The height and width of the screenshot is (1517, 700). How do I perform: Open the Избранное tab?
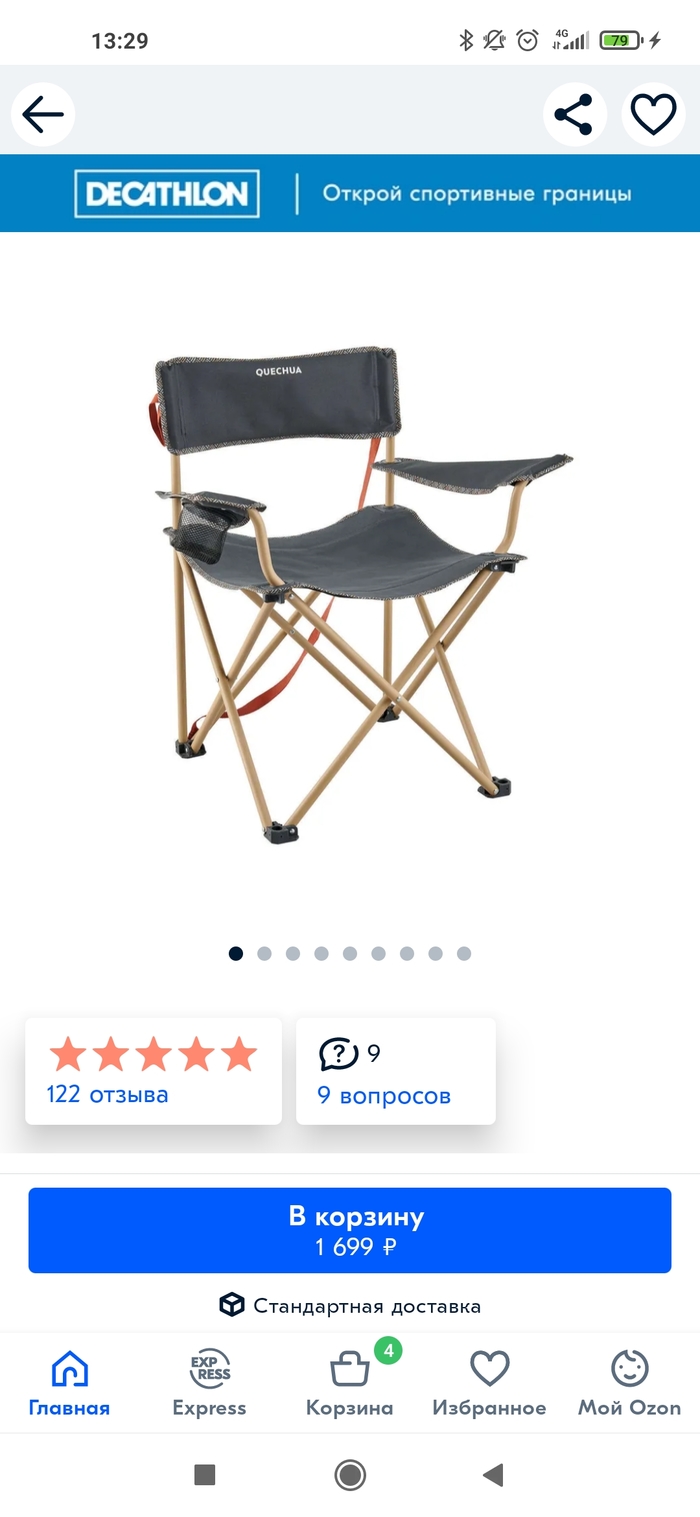tap(489, 1383)
